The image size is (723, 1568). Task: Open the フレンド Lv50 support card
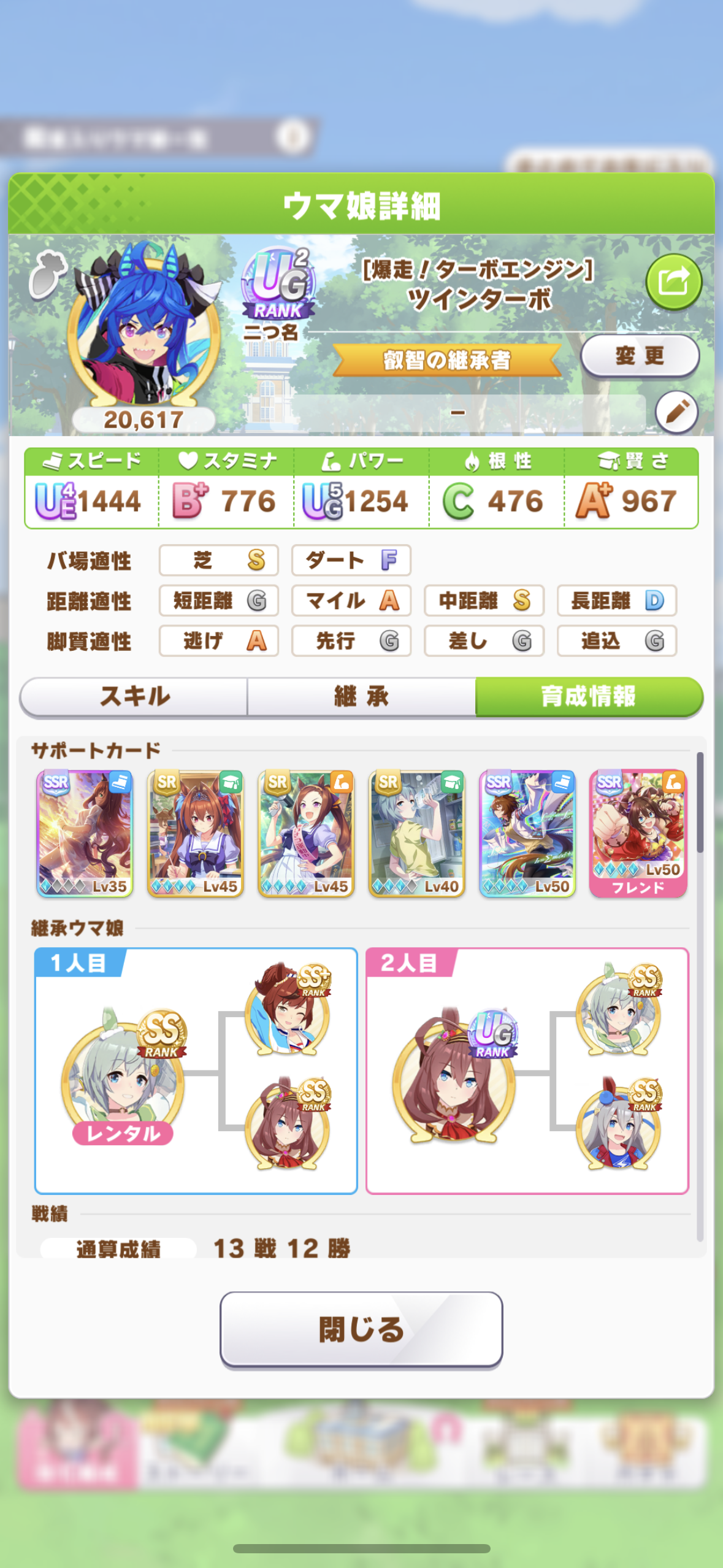click(638, 834)
